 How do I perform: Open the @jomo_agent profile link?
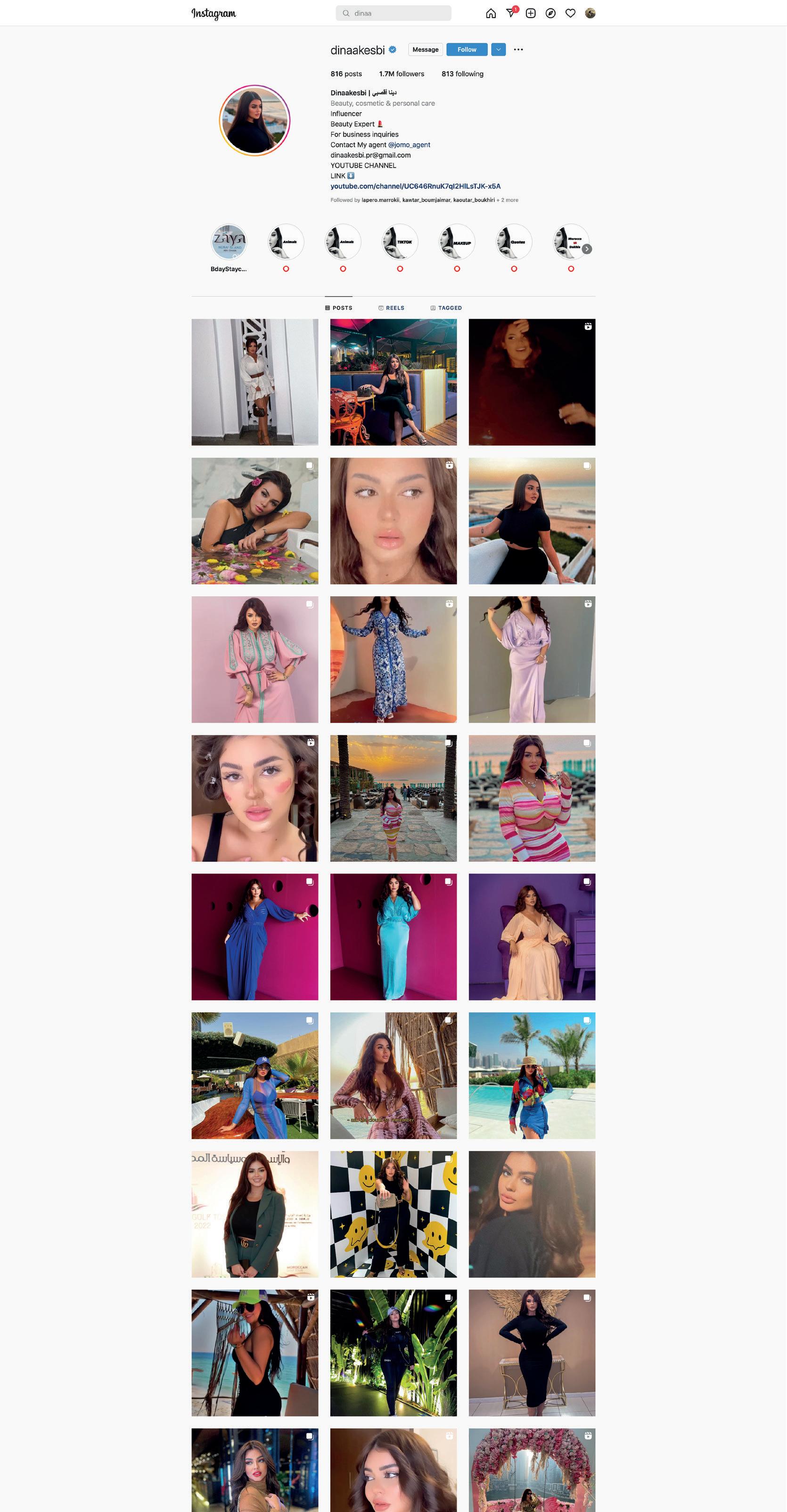click(x=409, y=145)
